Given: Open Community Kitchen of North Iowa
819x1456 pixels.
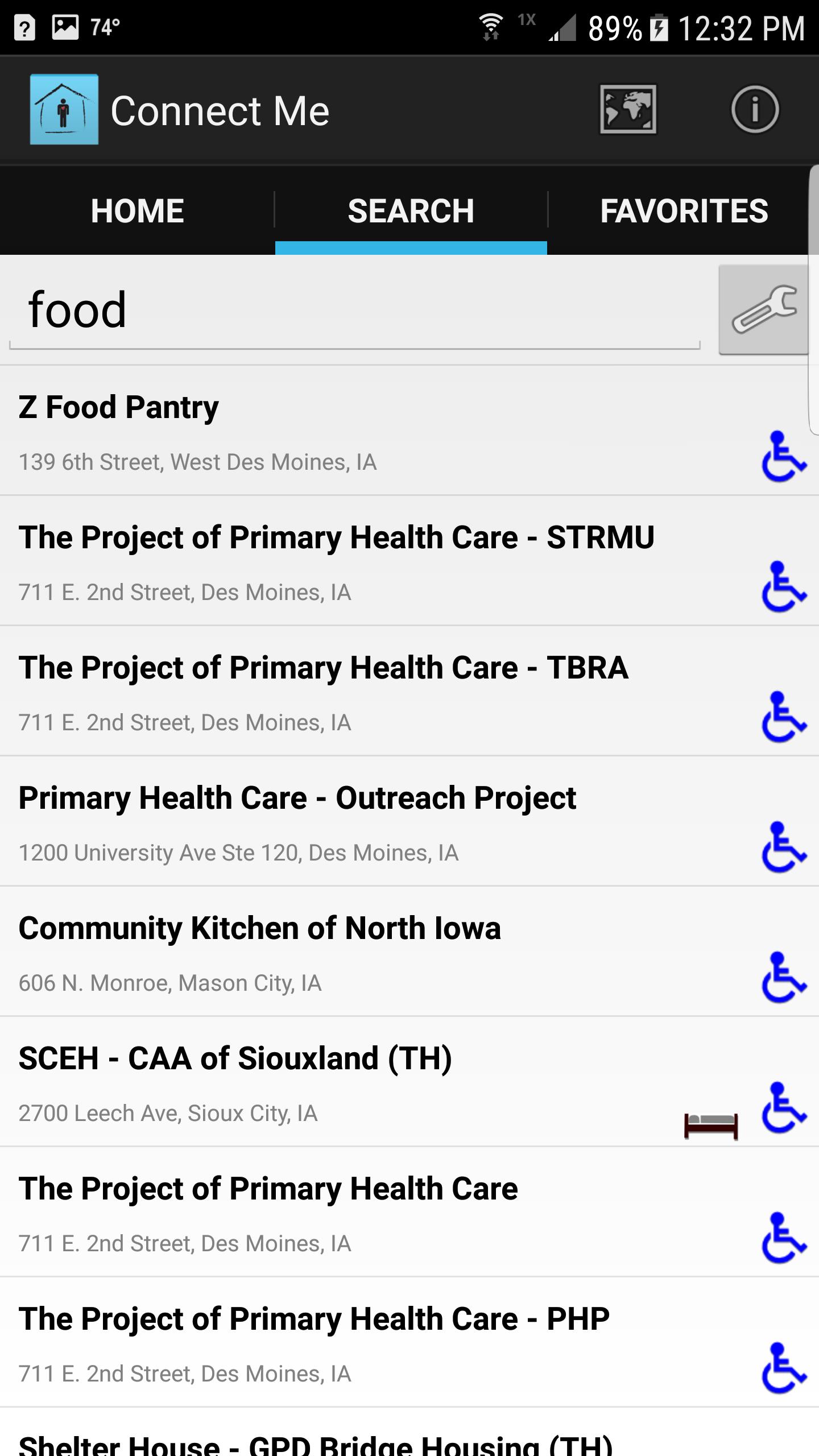Looking at the screenshot, I should point(409,952).
